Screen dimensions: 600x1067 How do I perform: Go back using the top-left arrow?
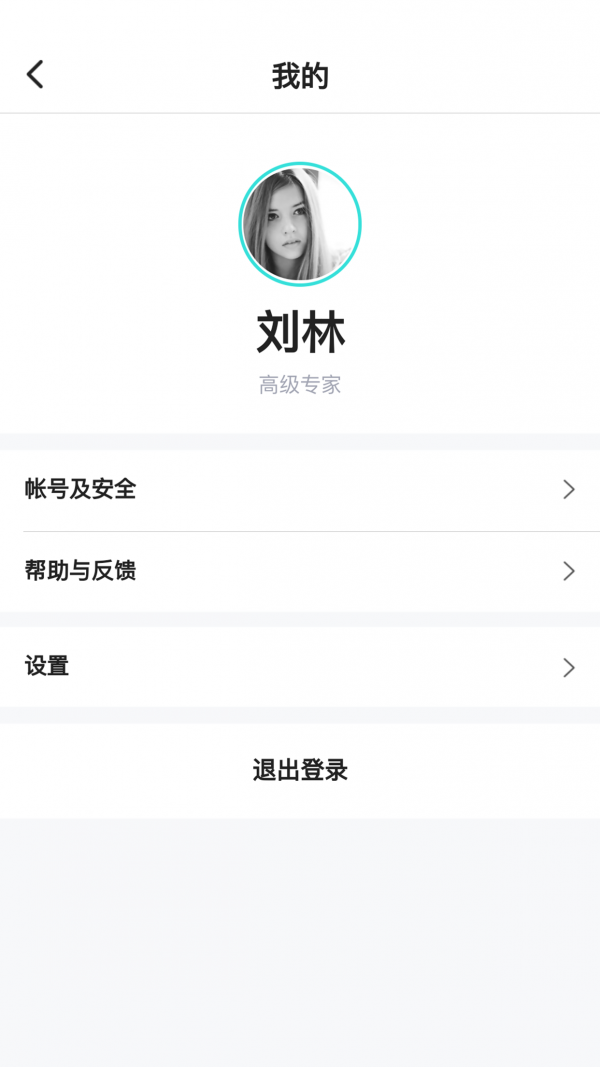pos(35,75)
